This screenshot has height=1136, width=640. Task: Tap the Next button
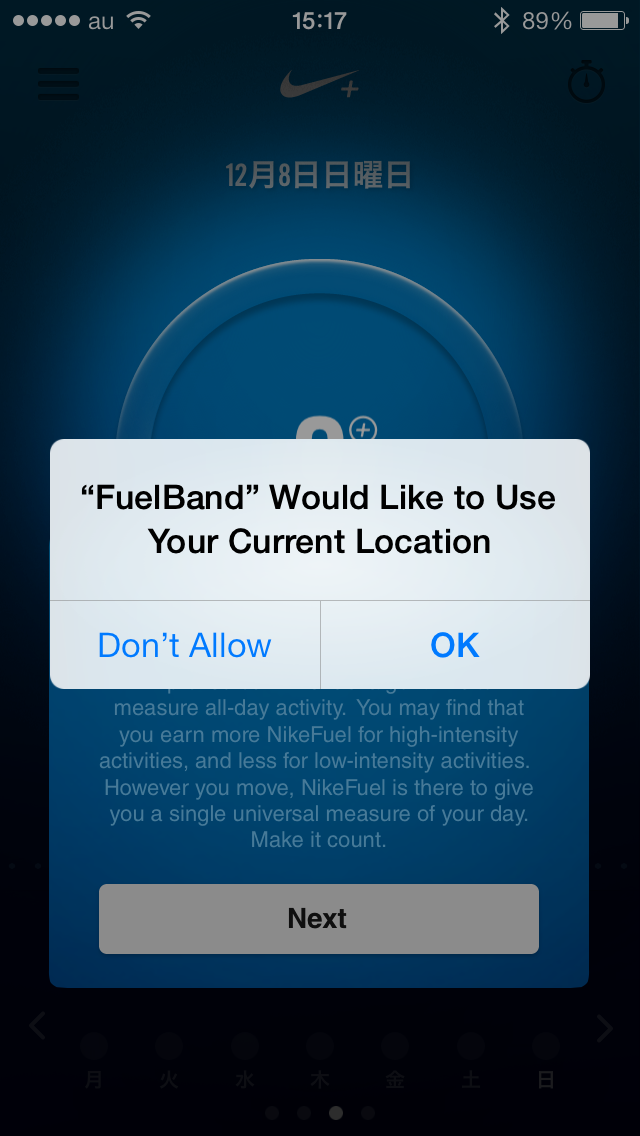(319, 918)
